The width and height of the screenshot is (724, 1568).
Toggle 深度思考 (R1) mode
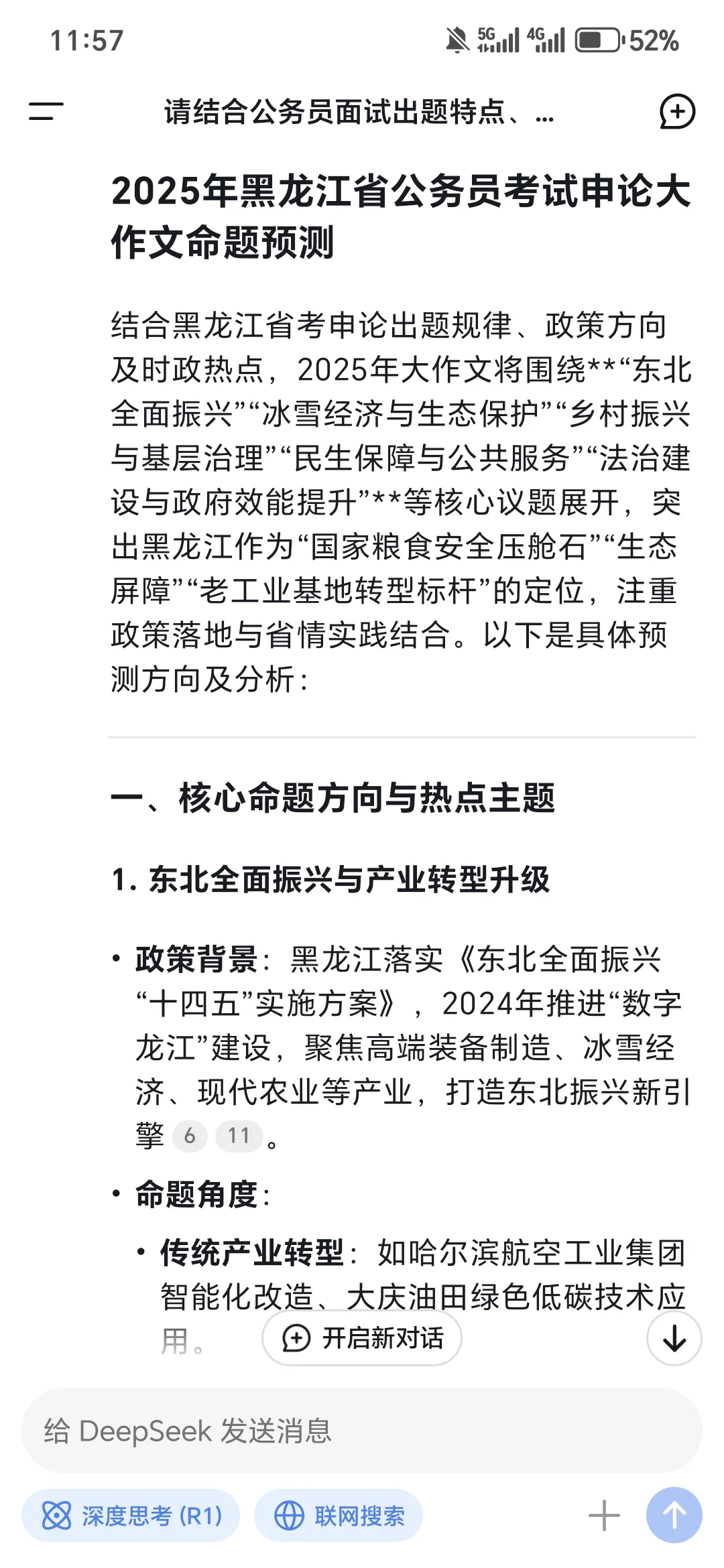pyautogui.click(x=131, y=1516)
